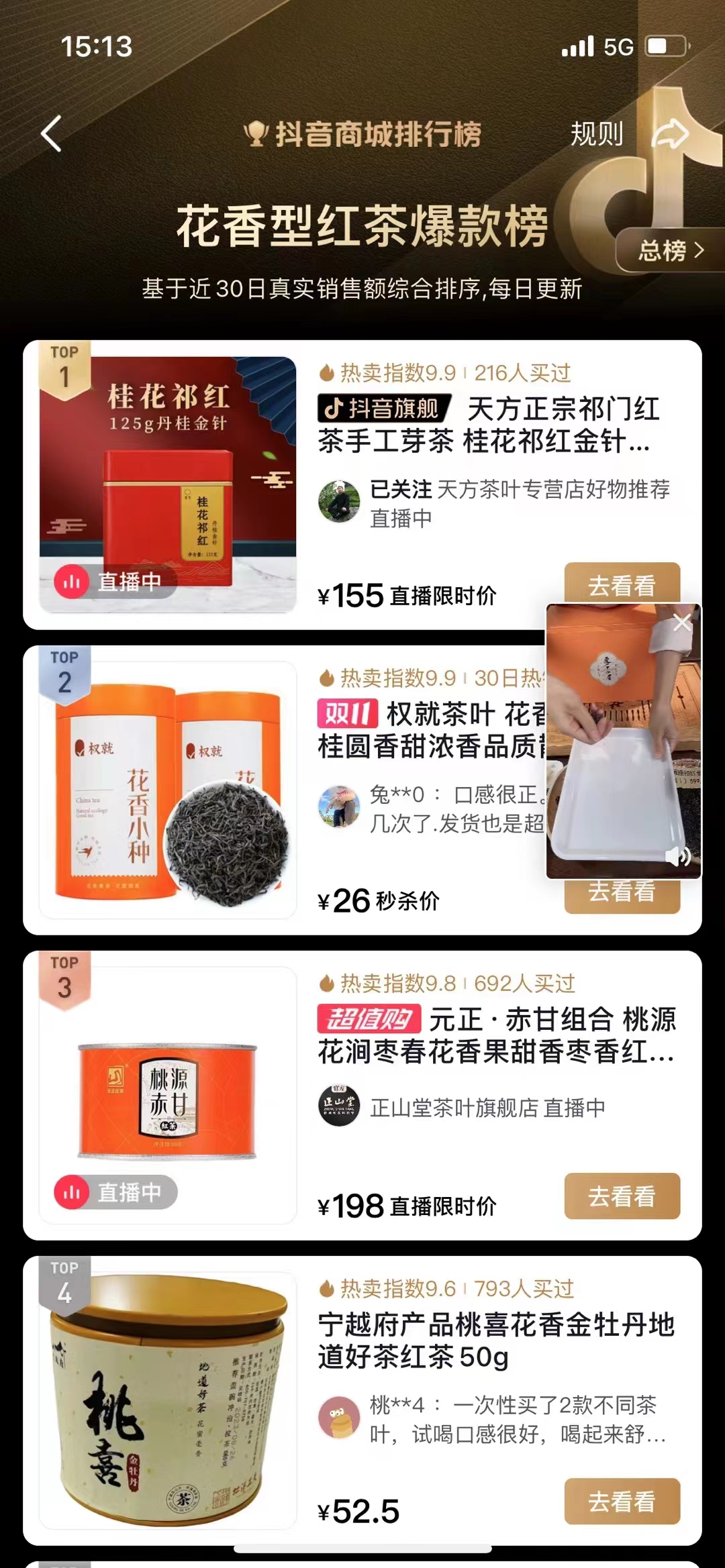Go back from the ranking page
The height and width of the screenshot is (1568, 725).
click(x=52, y=134)
